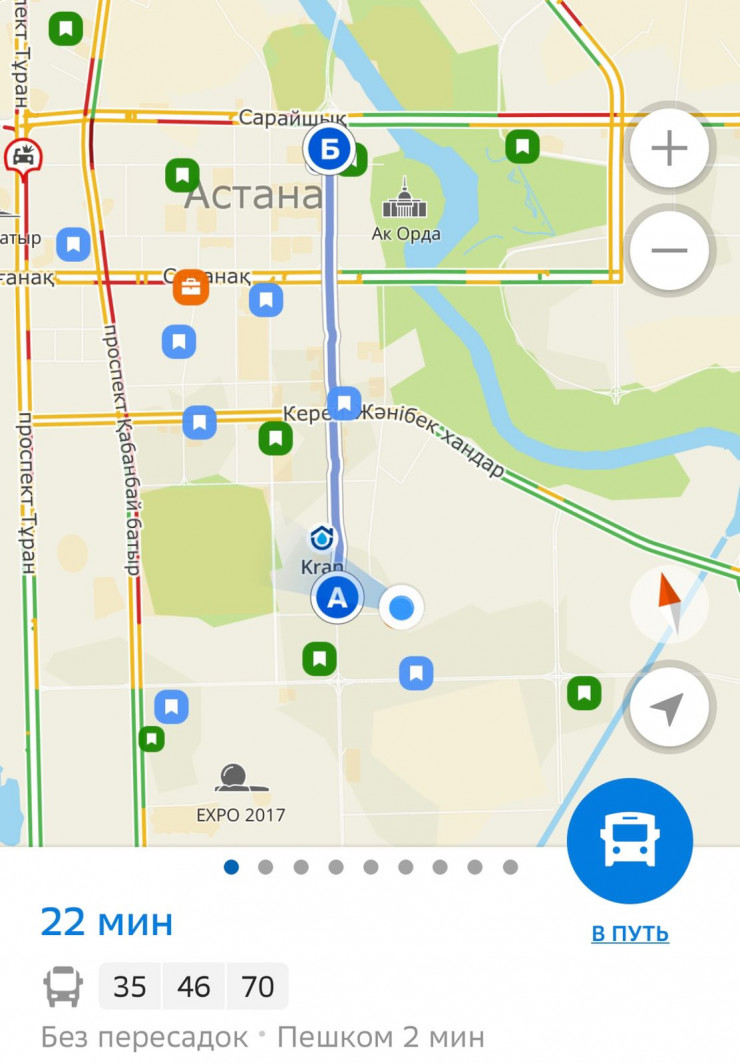Open the road accident marker
Image resolution: width=740 pixels, height=1064 pixels.
click(x=21, y=155)
